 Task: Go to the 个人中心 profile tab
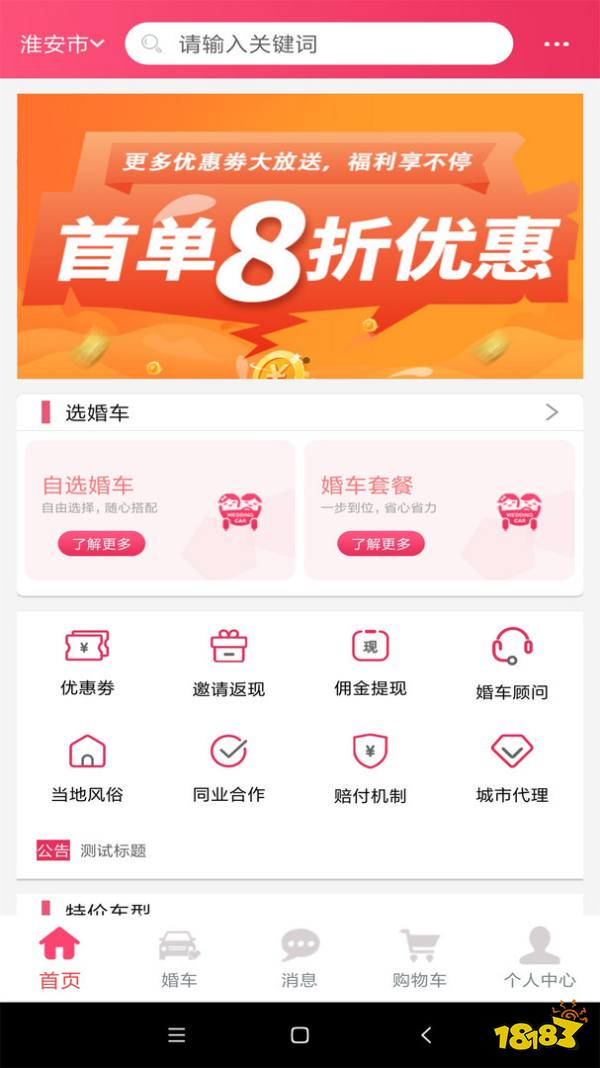click(539, 959)
